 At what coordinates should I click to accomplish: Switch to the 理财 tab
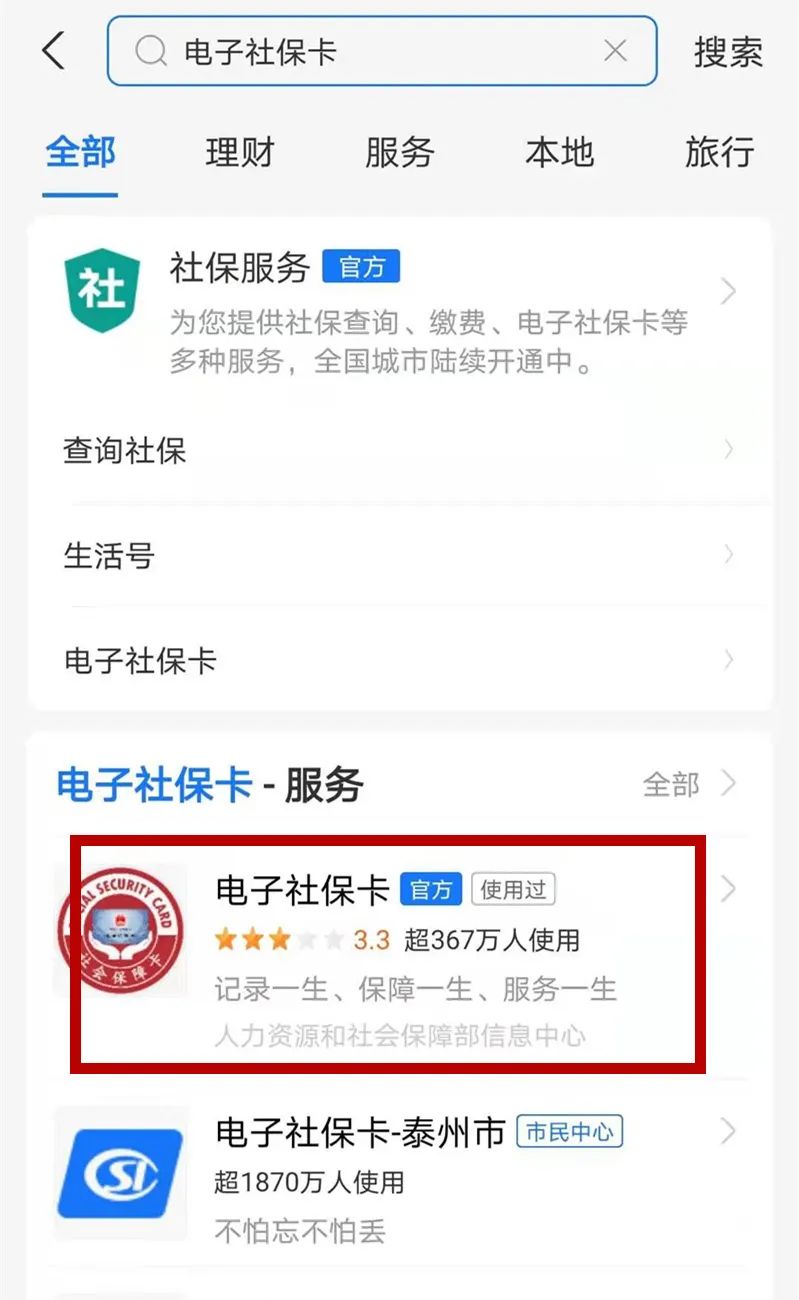tap(240, 153)
